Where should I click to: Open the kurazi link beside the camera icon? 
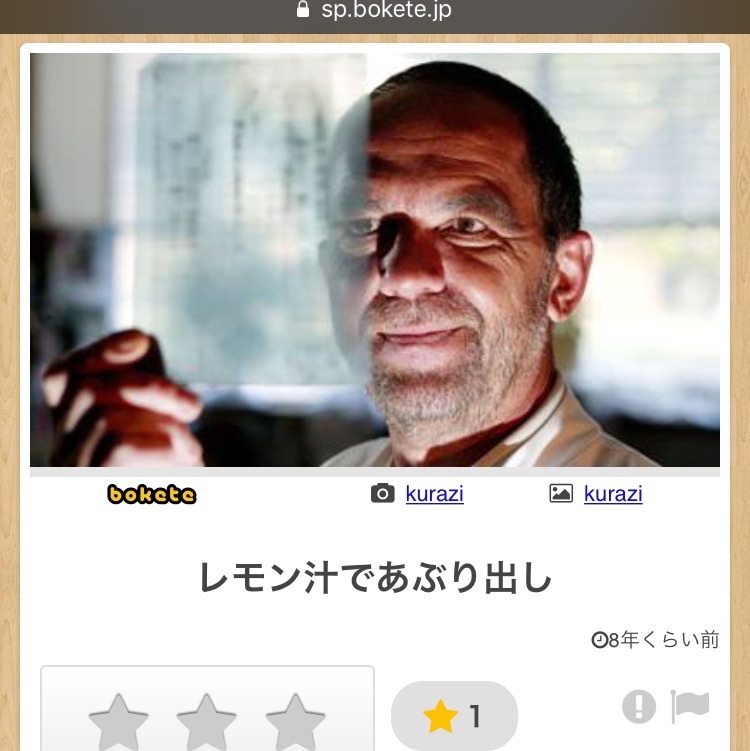(x=434, y=494)
